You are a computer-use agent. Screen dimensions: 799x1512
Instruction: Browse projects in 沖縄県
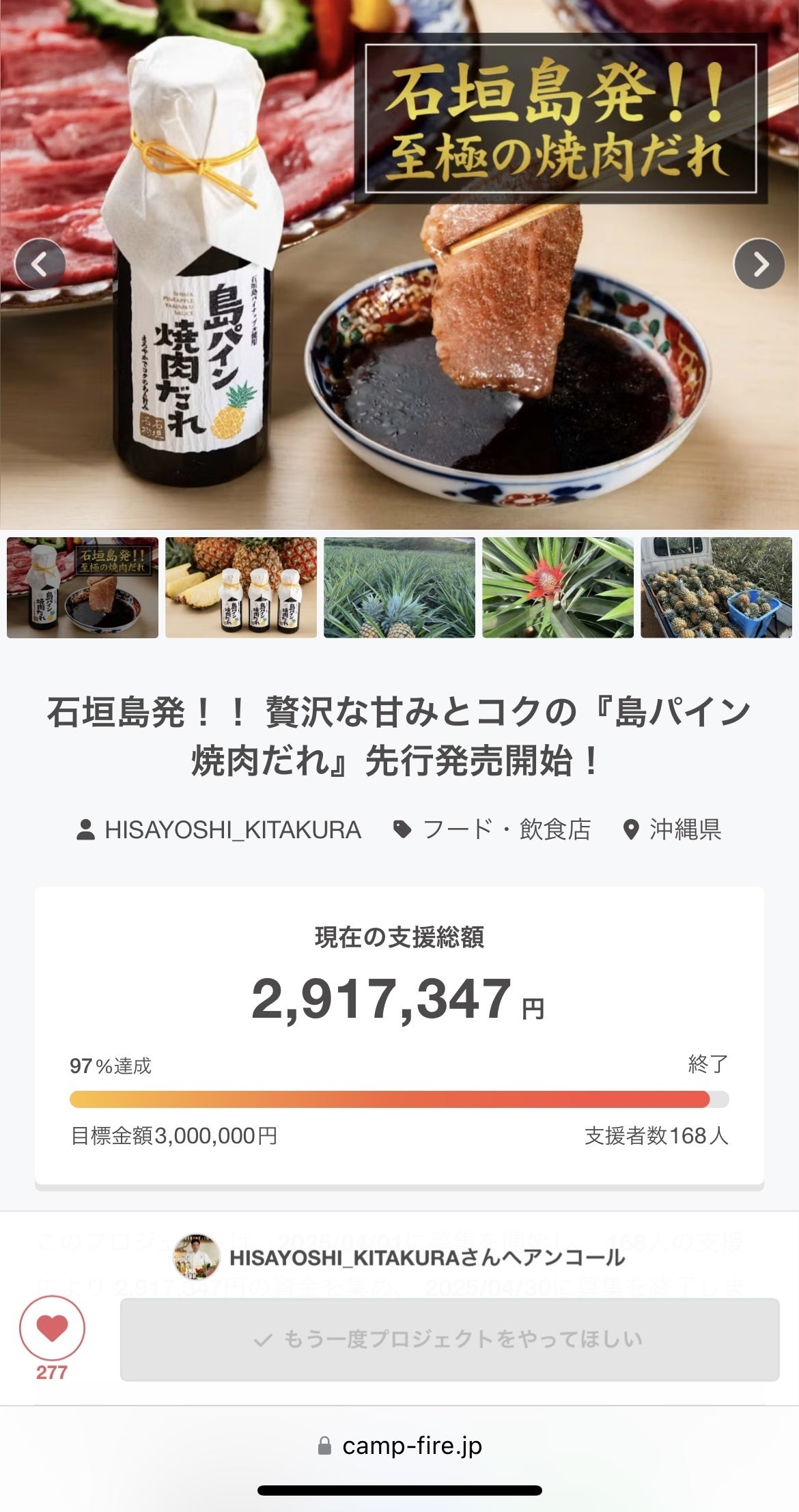(x=673, y=829)
